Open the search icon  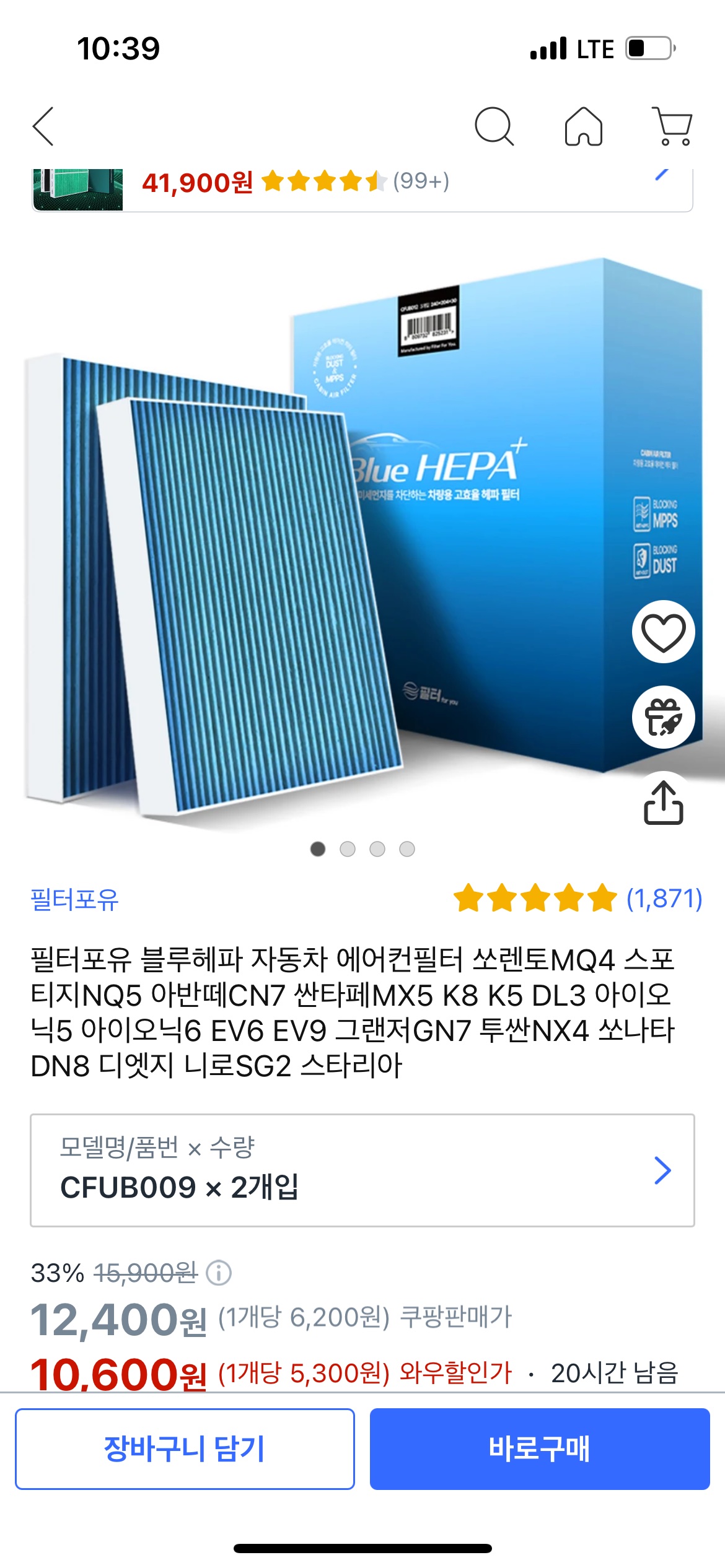coord(493,126)
